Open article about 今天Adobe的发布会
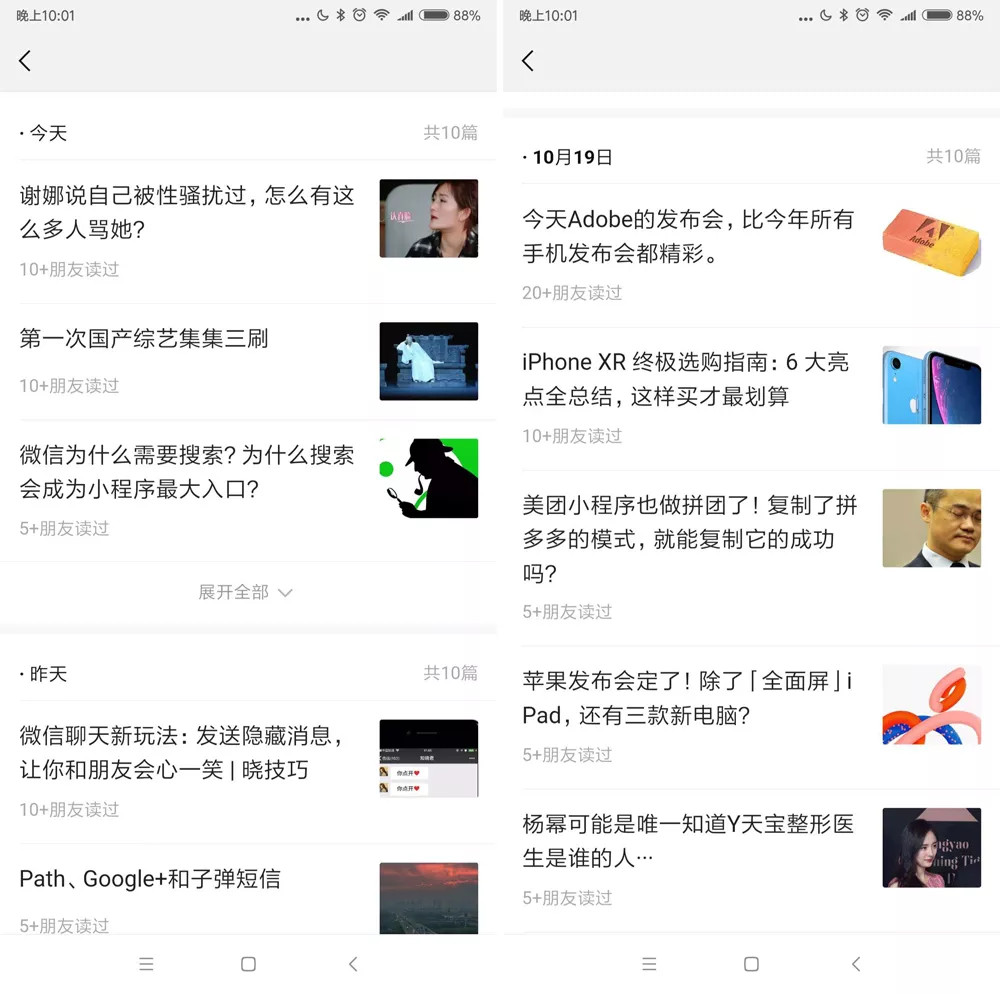The width and height of the screenshot is (1000, 994). (x=688, y=236)
